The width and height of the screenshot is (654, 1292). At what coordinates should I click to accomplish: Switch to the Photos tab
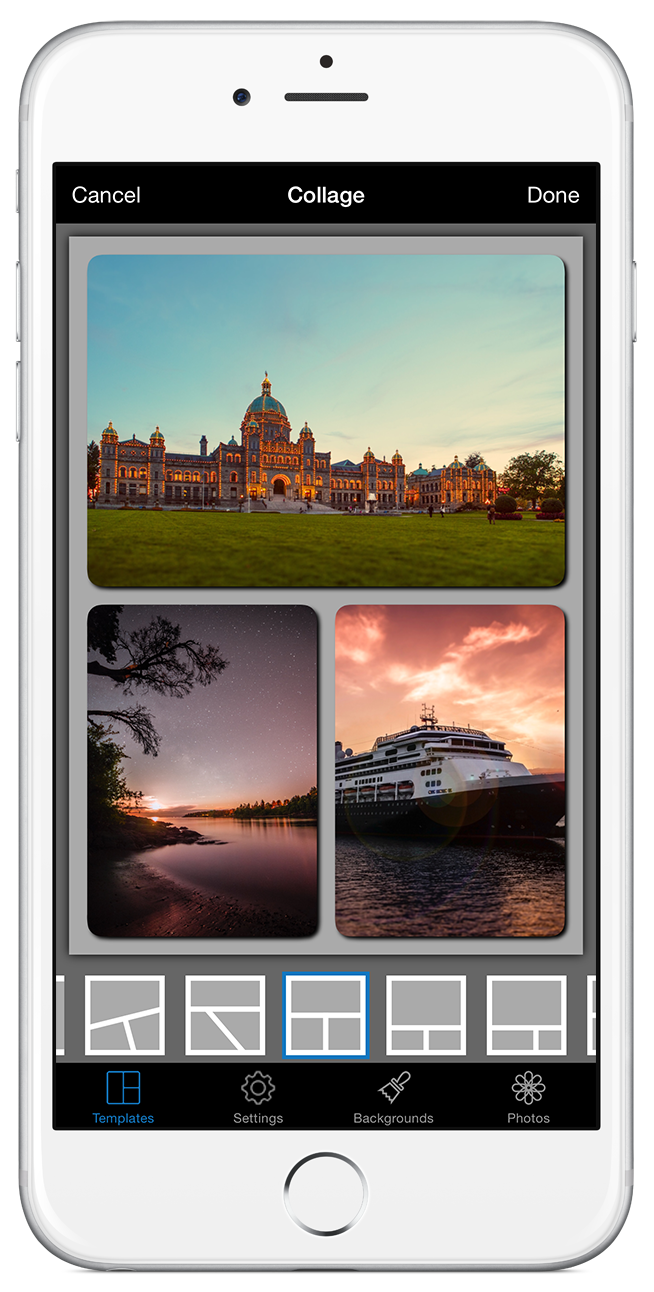528,1097
